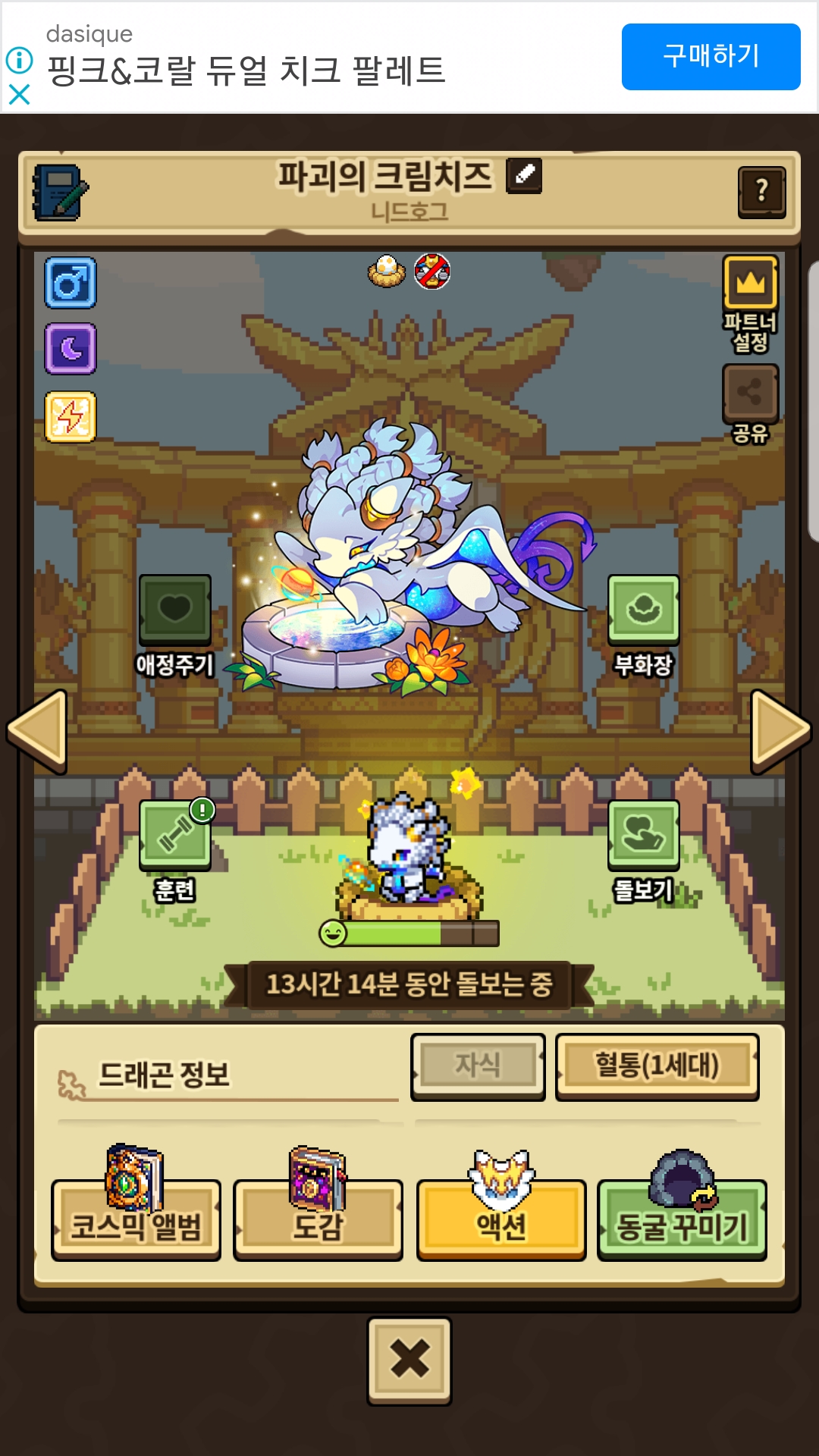Image resolution: width=819 pixels, height=1456 pixels.
Task: Tap the purple moon icon
Action: pyautogui.click(x=71, y=349)
